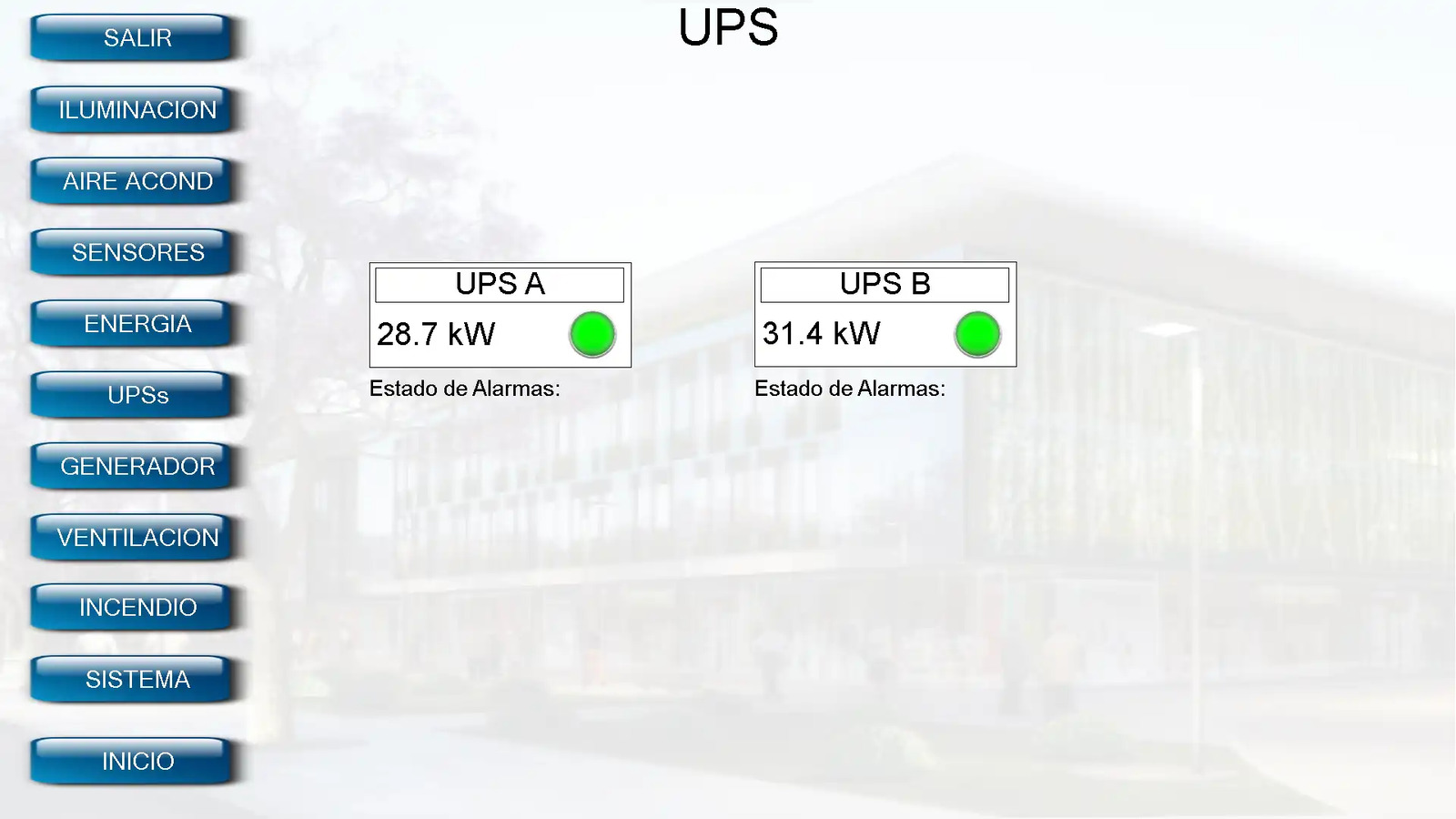Go to AIRE ACOND controls
The width and height of the screenshot is (1456, 819).
(x=137, y=181)
